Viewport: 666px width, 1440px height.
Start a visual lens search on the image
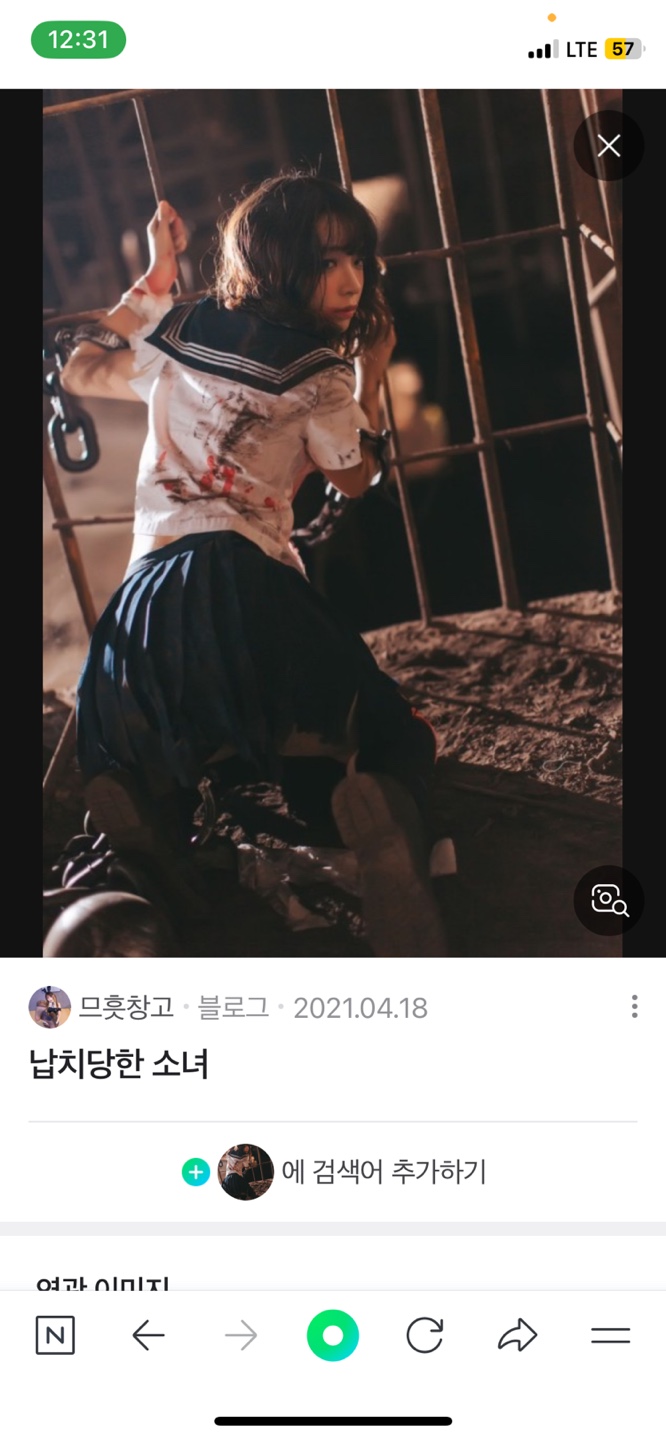click(609, 900)
